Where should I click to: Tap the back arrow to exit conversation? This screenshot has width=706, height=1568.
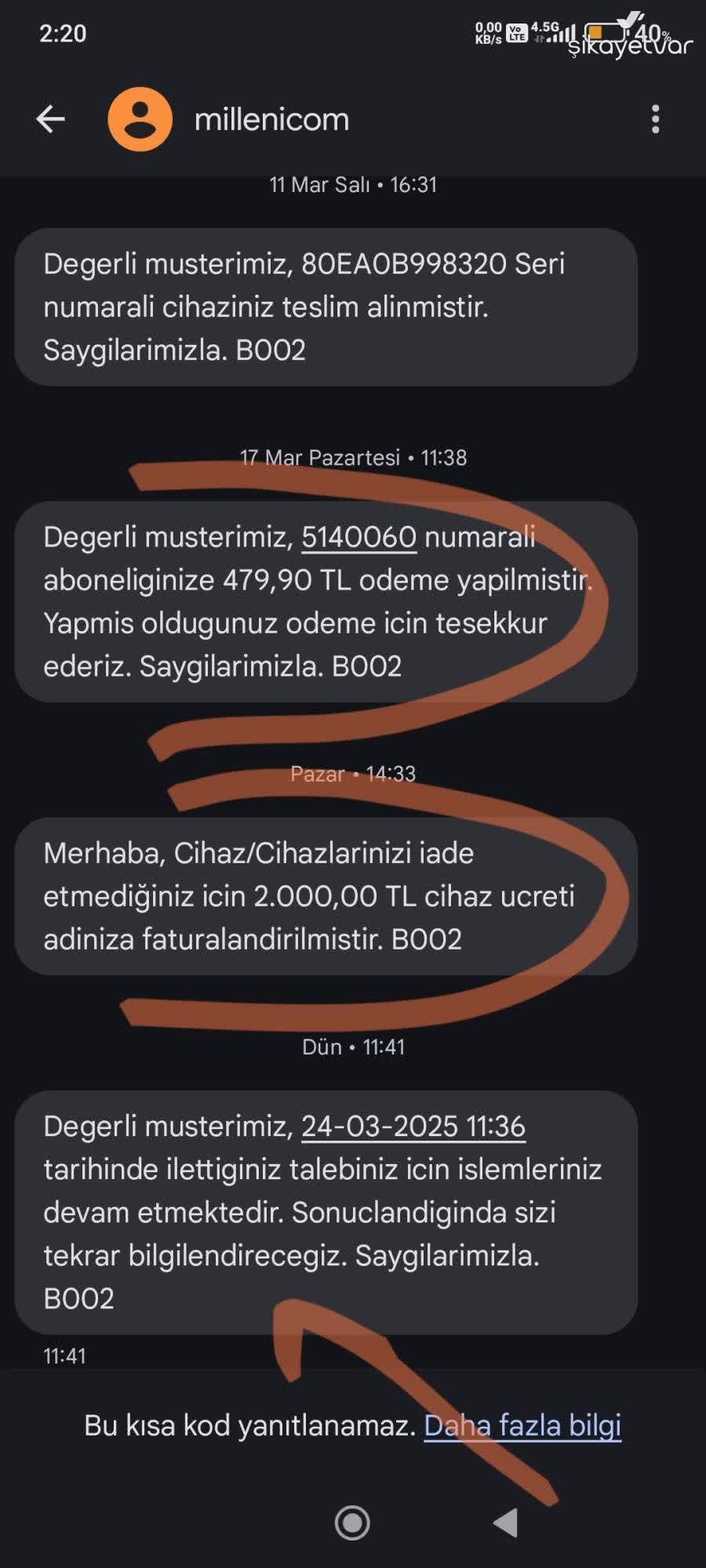(49, 119)
